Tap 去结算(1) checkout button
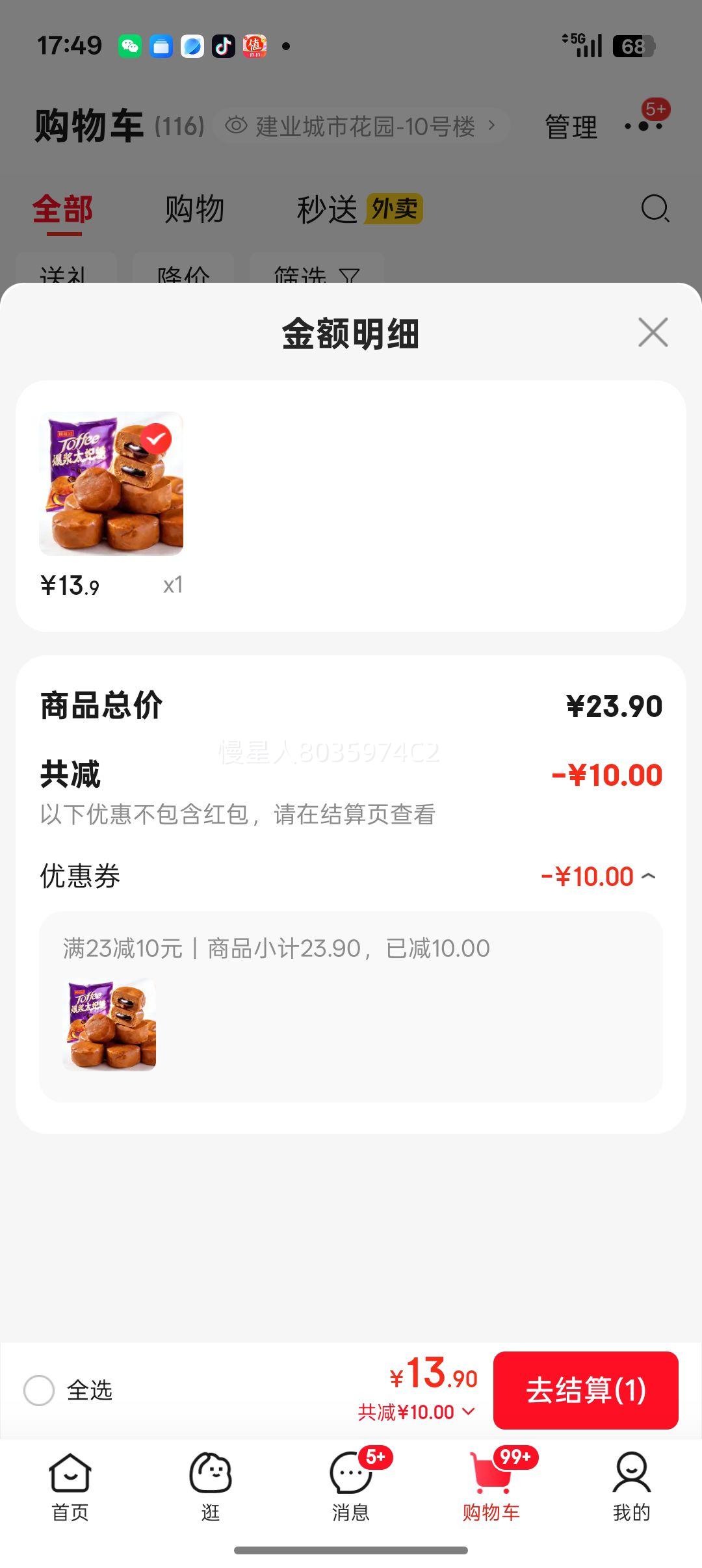702x1568 pixels. pyautogui.click(x=586, y=1391)
